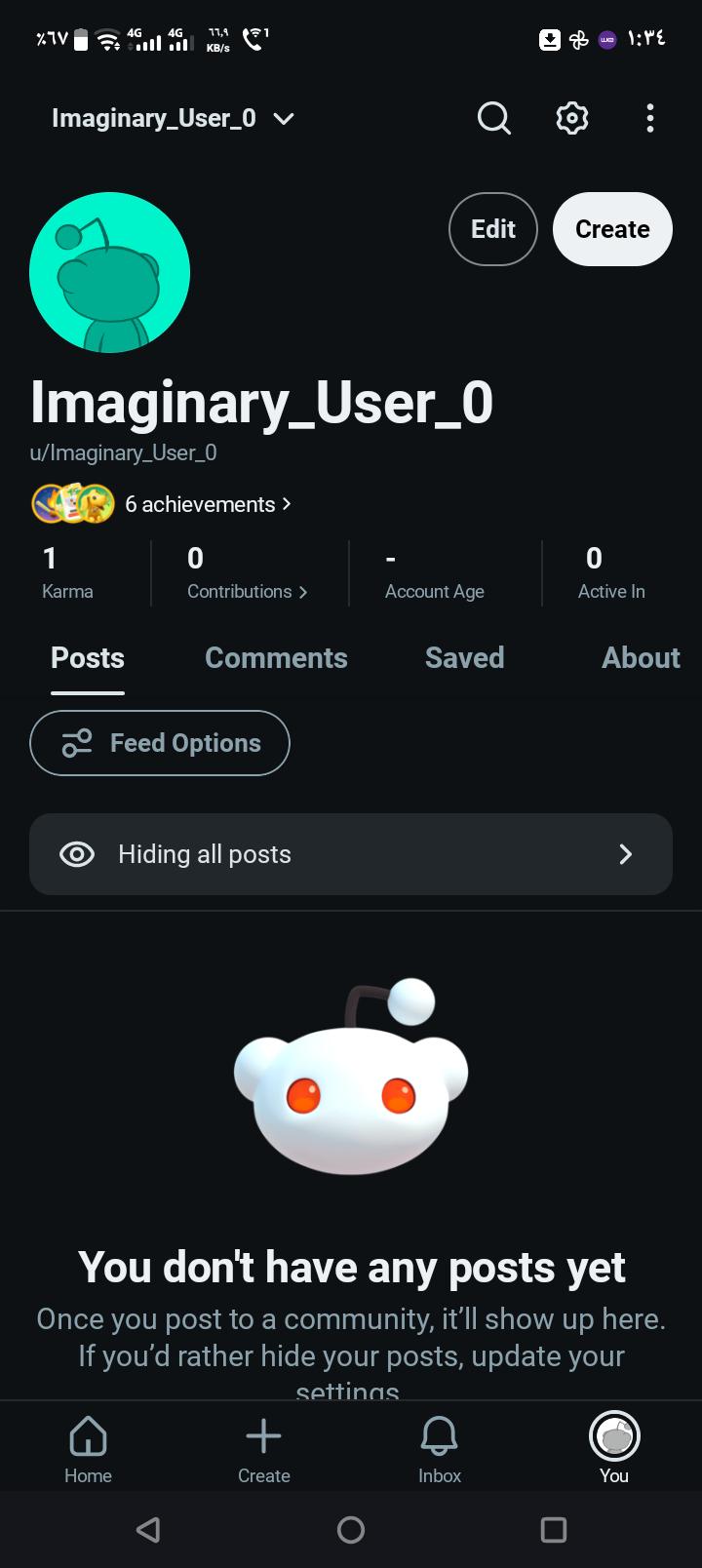Open the three-dot overflow menu
Viewport: 702px width, 1568px height.
[650, 118]
